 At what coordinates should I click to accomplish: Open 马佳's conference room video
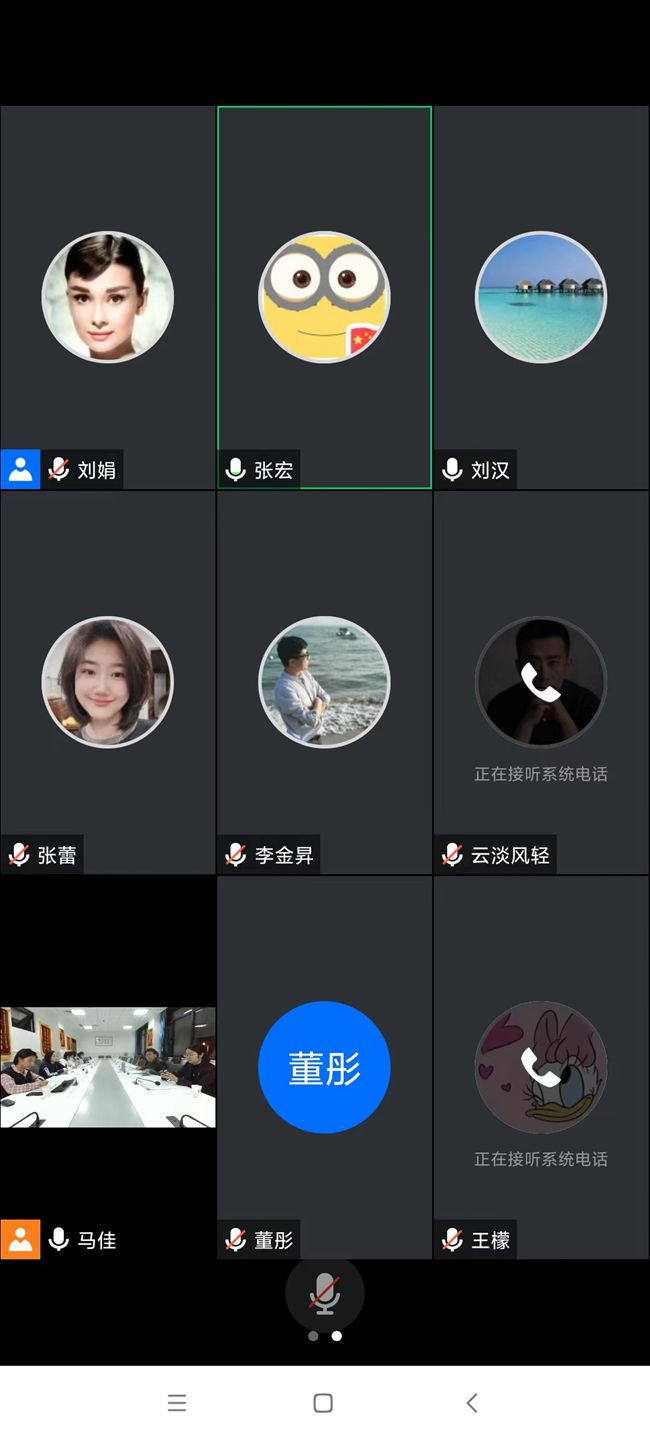(108, 1067)
